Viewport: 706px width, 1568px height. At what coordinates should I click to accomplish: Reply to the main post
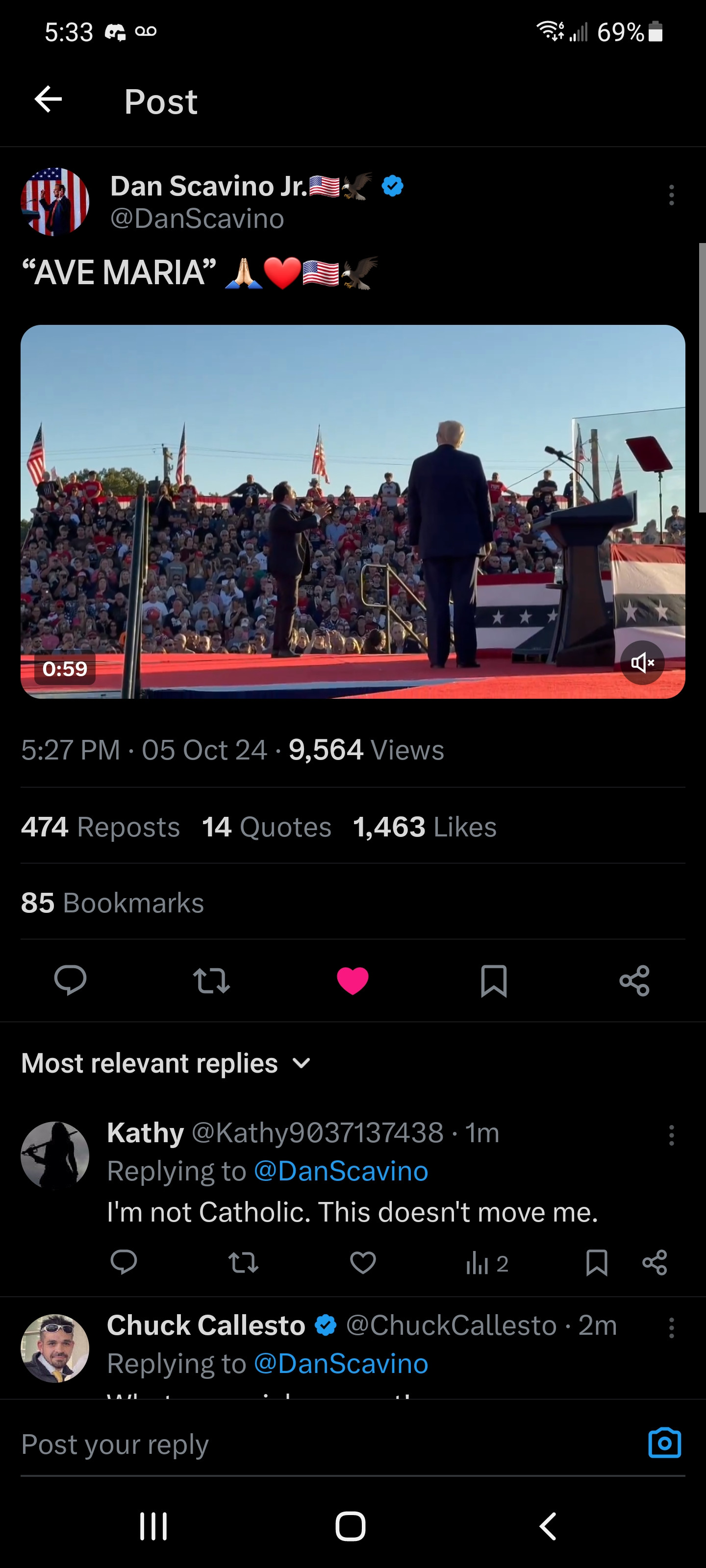point(70,980)
